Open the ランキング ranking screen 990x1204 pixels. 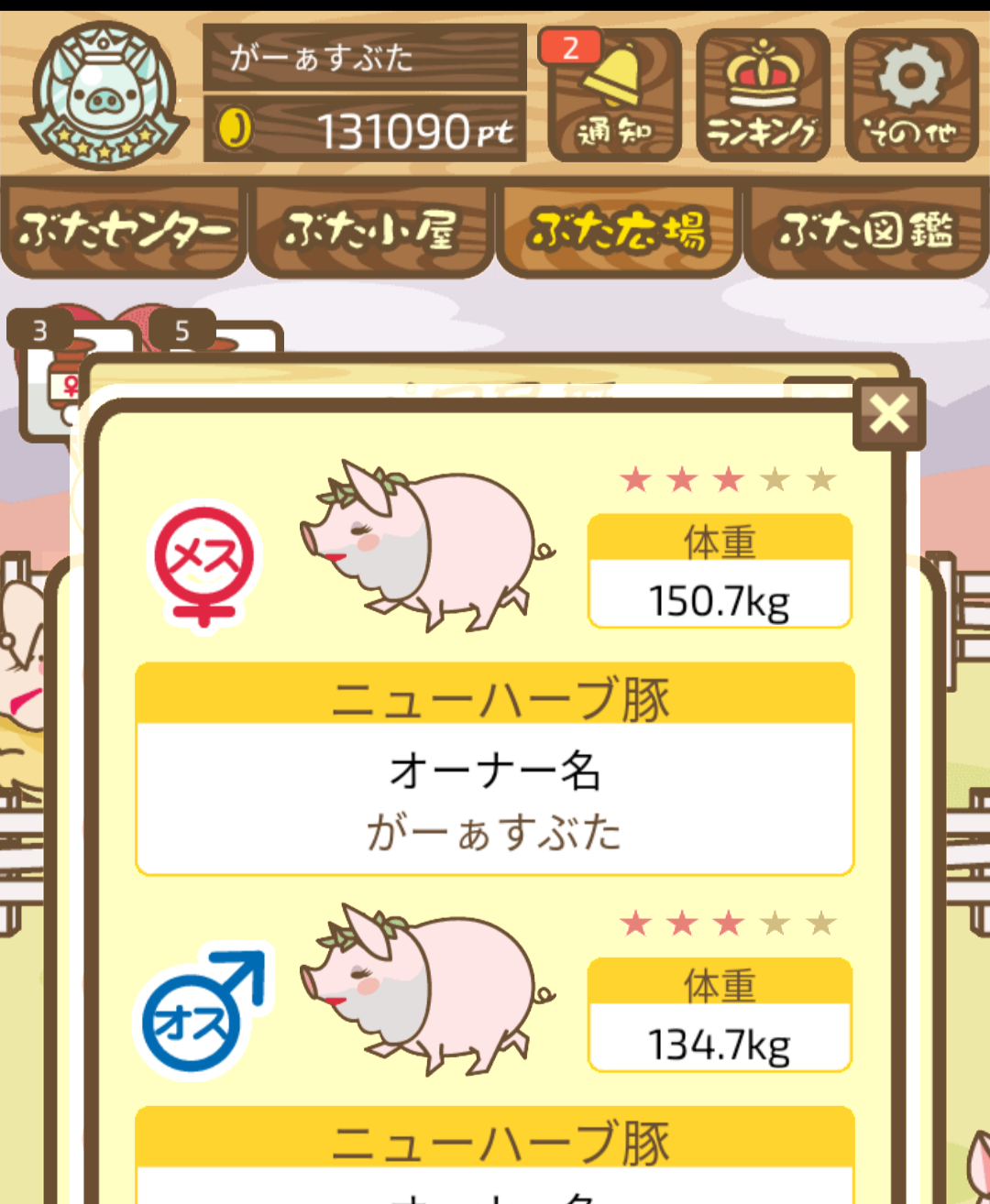(x=763, y=95)
